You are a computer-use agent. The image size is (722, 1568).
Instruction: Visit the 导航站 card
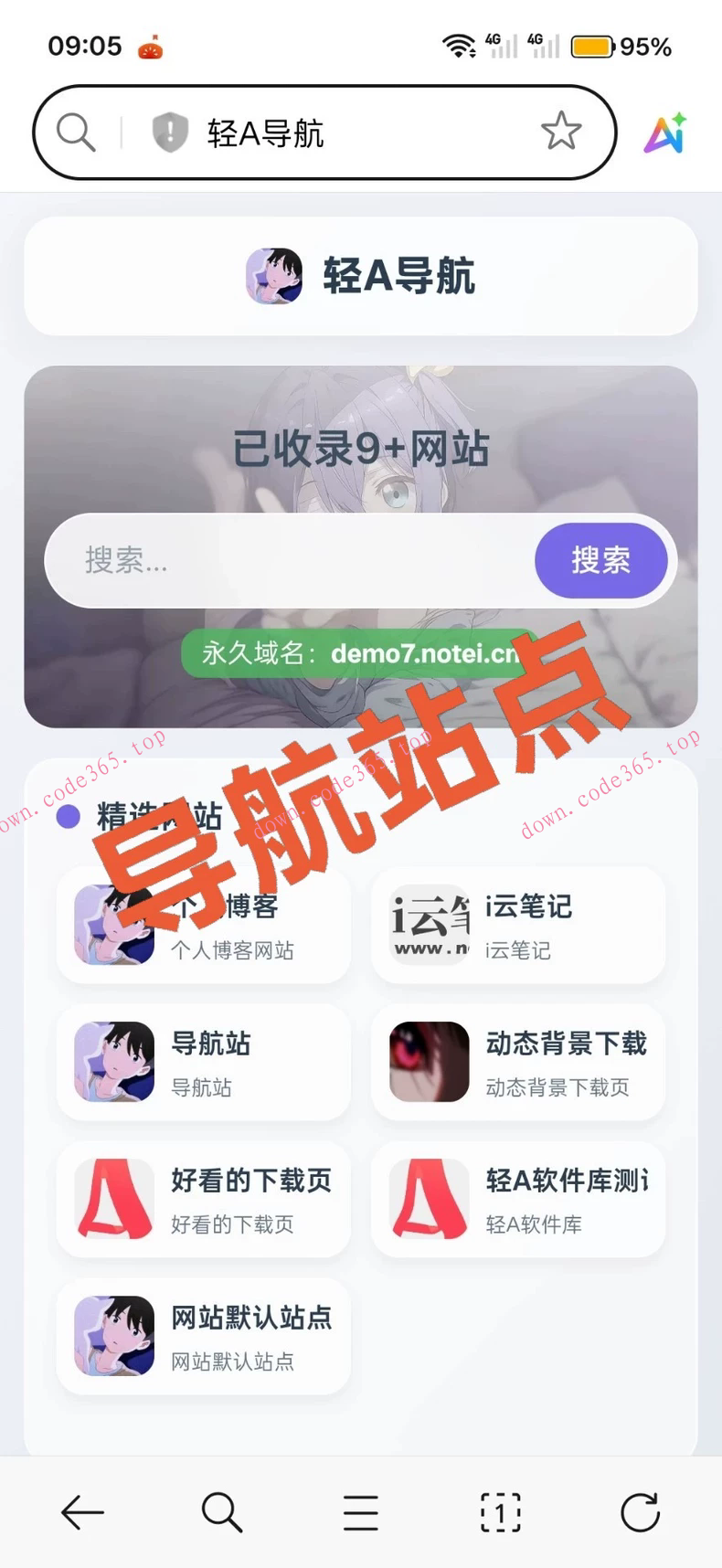point(202,1063)
